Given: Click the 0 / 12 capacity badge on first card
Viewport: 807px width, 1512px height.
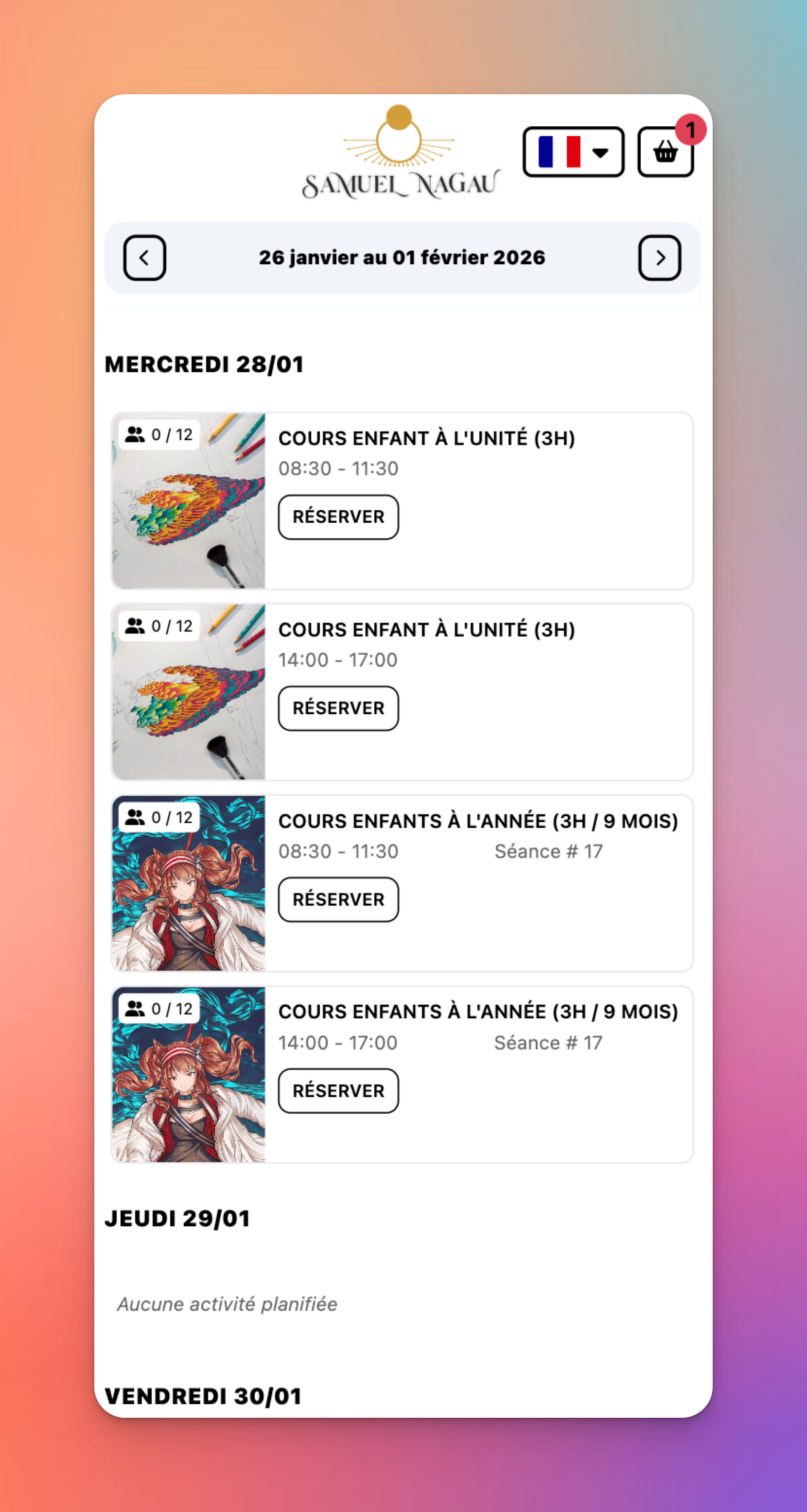Looking at the screenshot, I should click(158, 434).
